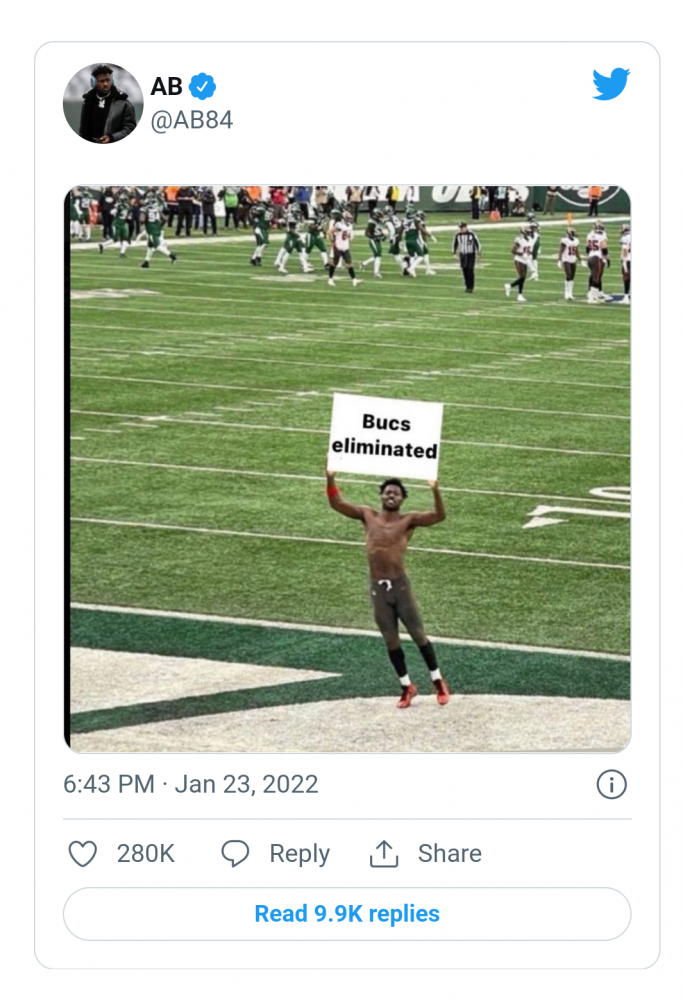
Task: Open the tweet's Jan 23, 2022 timestamp
Action: tap(190, 784)
